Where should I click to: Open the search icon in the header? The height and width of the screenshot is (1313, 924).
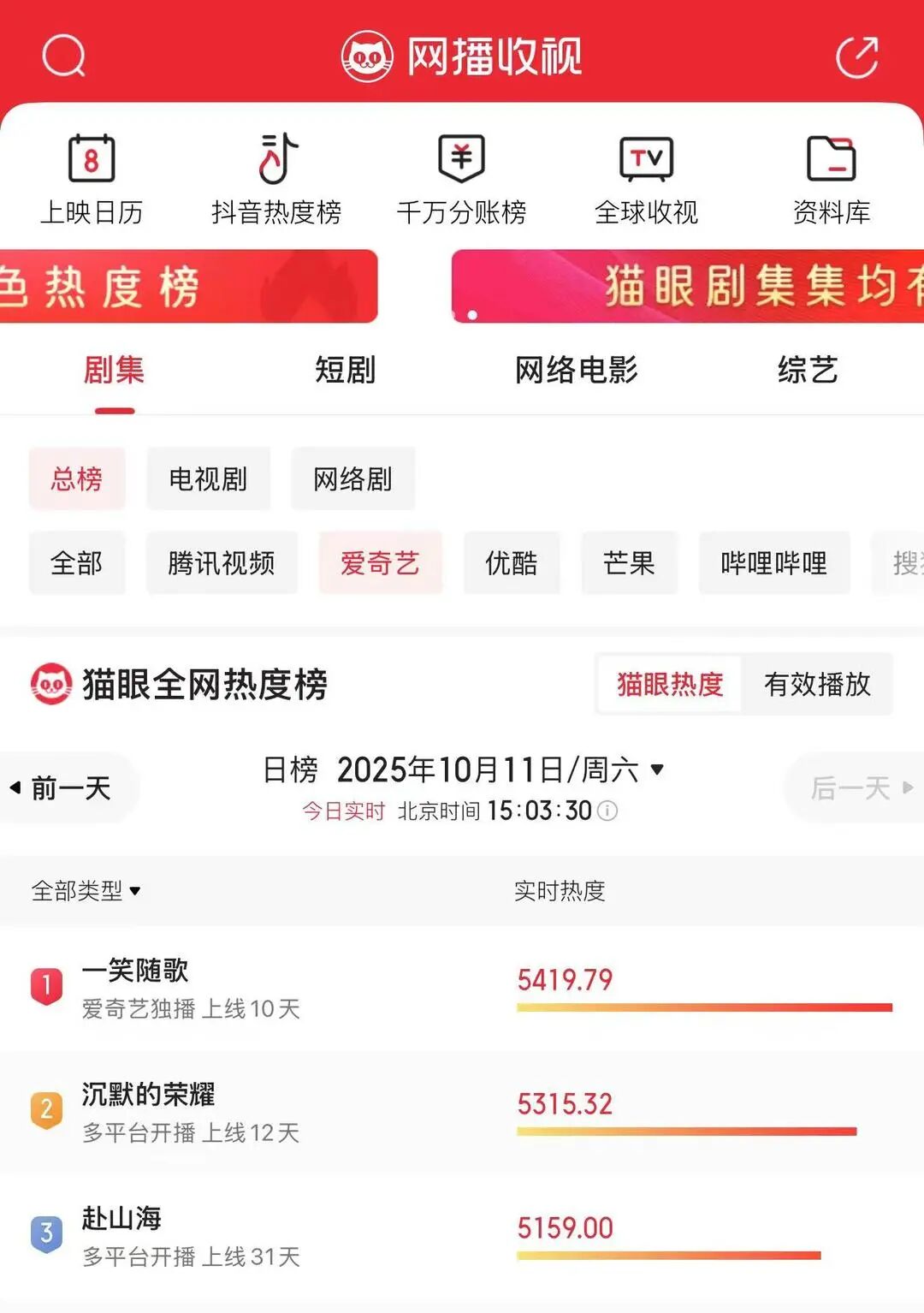pos(63,56)
